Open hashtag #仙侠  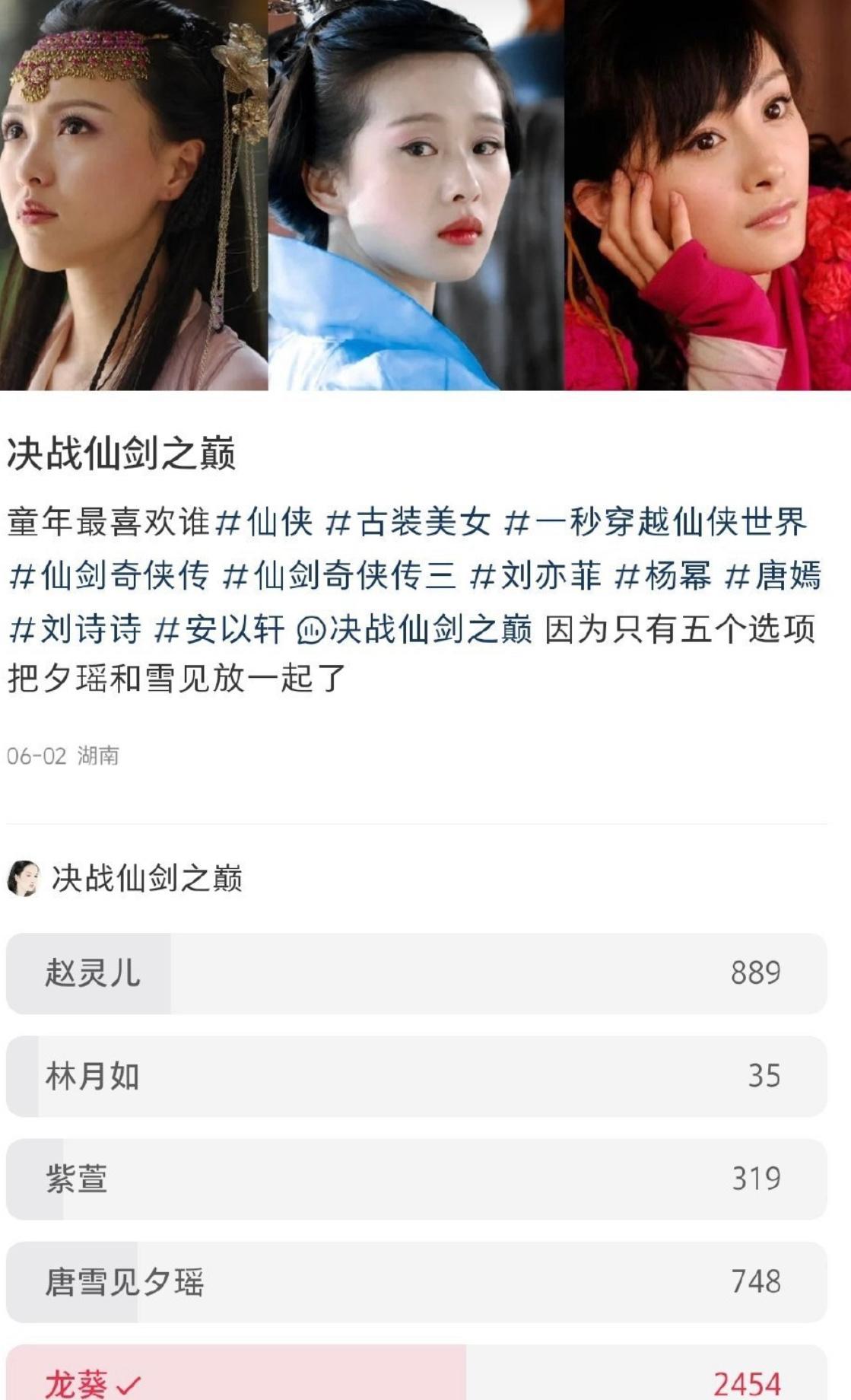(264, 522)
